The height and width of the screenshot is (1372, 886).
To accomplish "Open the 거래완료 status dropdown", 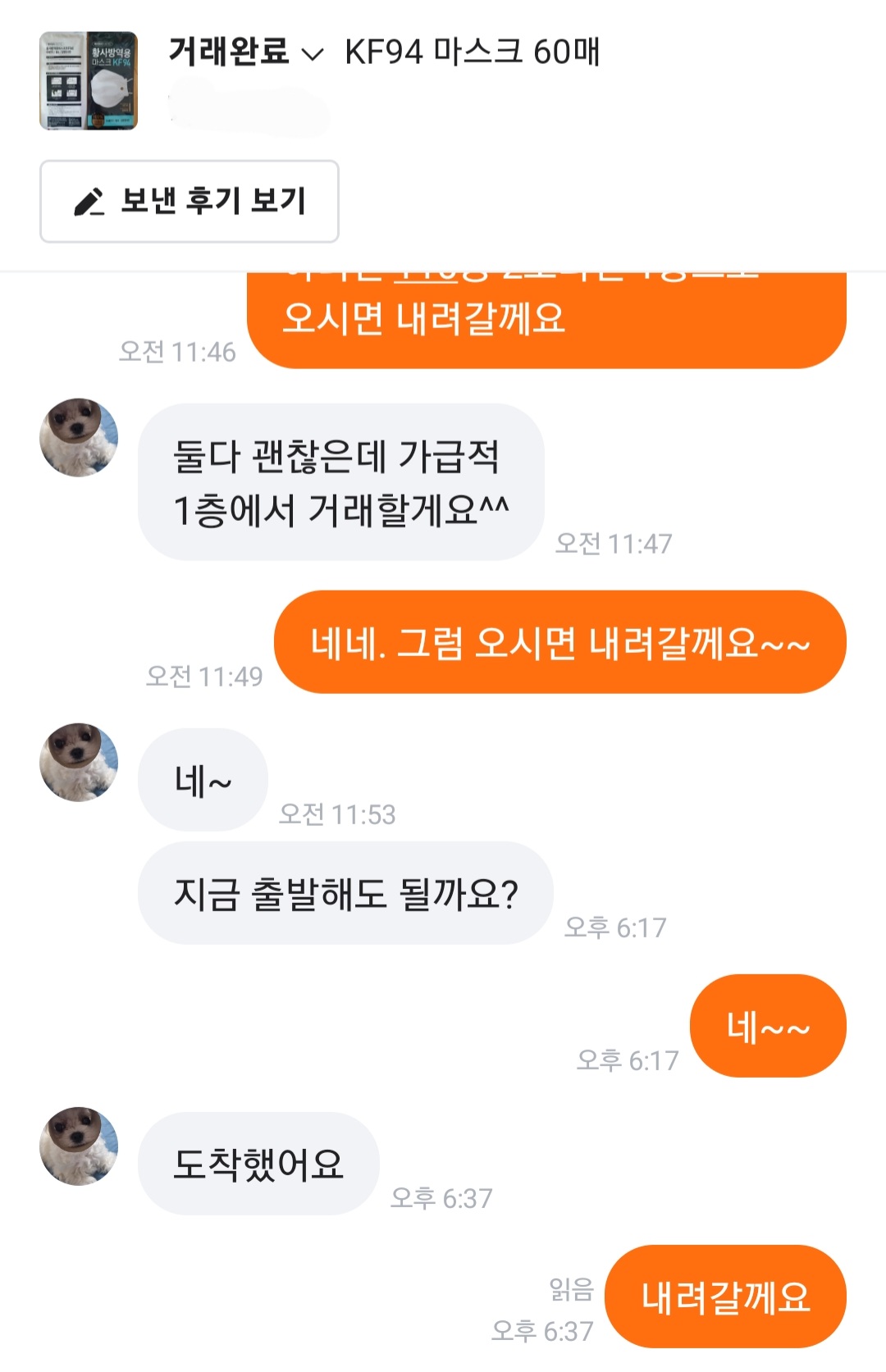I will tap(245, 52).
